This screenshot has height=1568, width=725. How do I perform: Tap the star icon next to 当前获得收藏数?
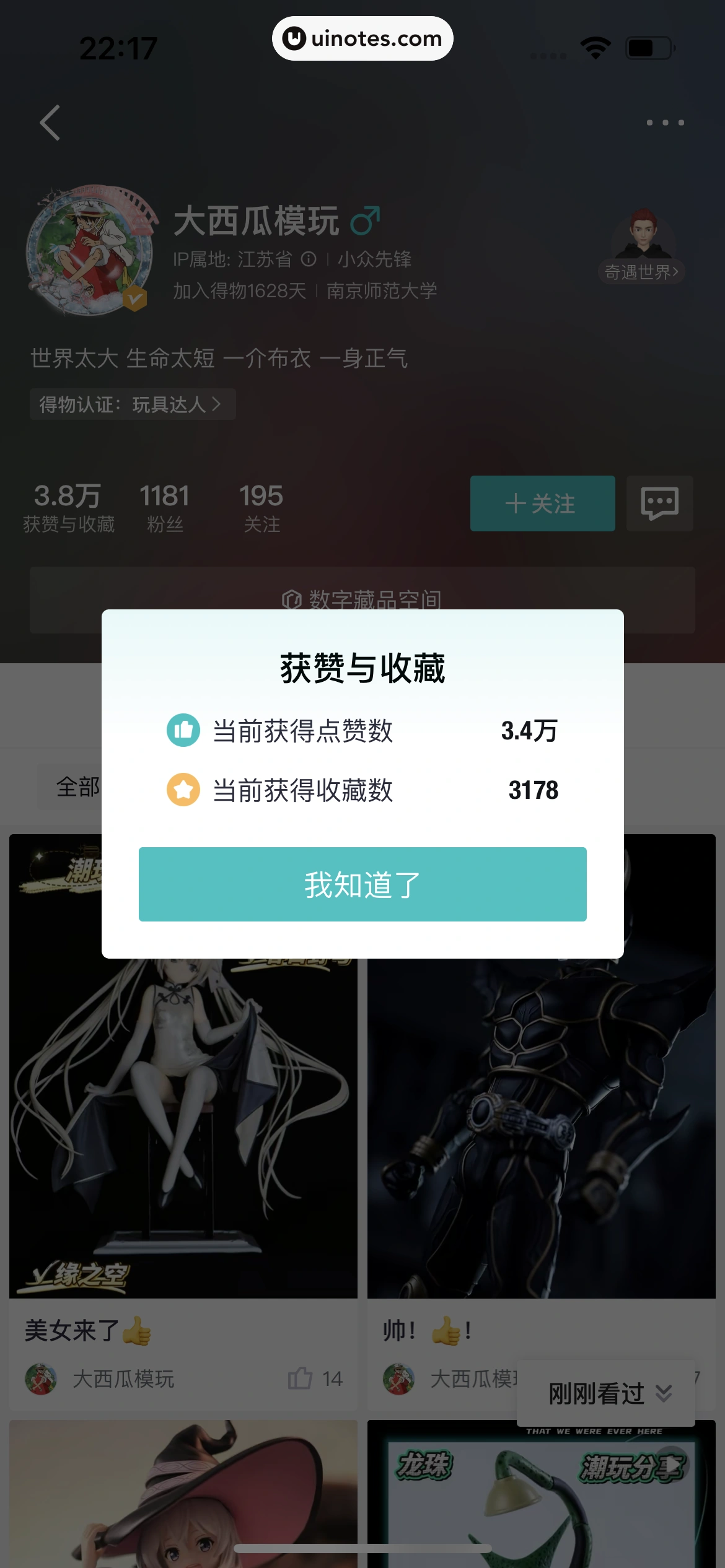click(x=183, y=790)
